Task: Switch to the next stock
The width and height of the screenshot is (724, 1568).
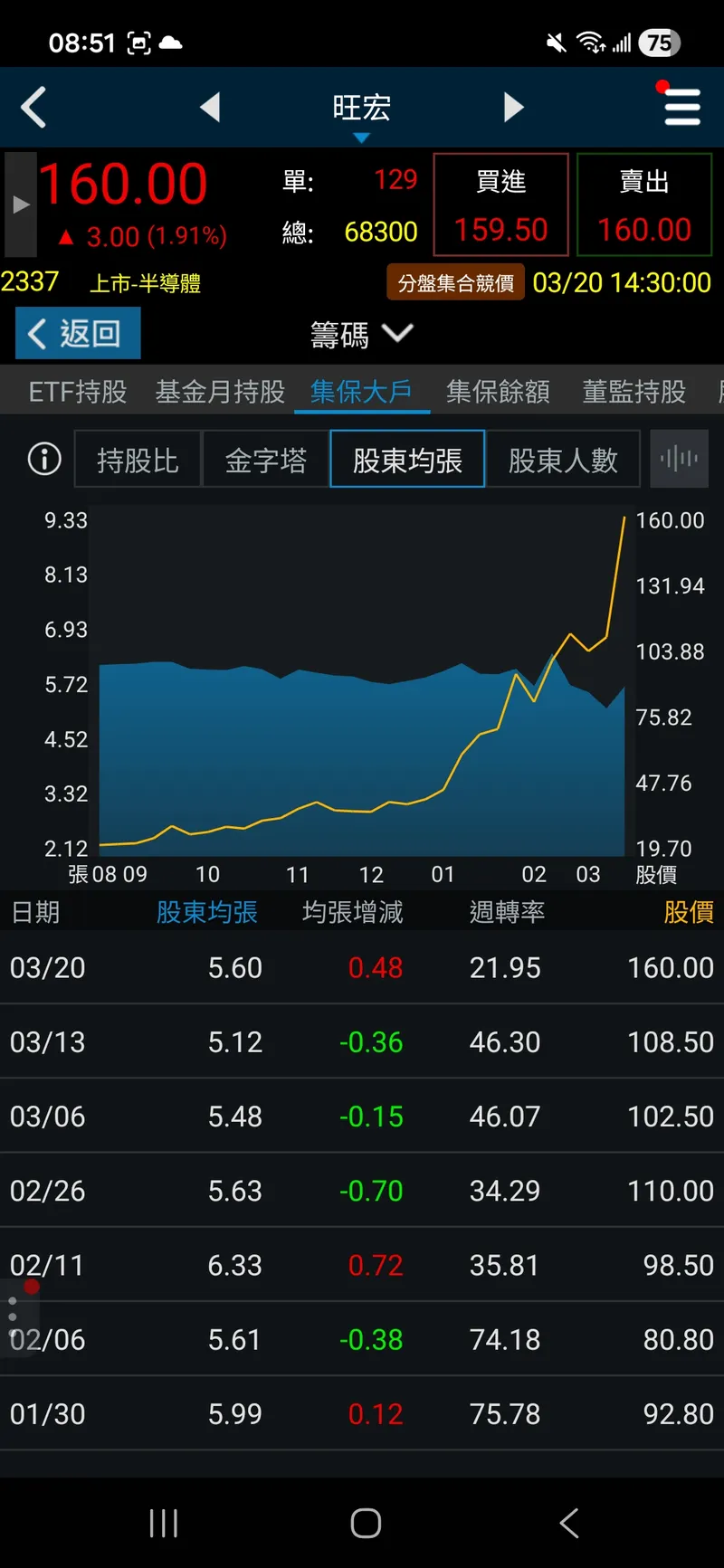Action: pyautogui.click(x=513, y=108)
